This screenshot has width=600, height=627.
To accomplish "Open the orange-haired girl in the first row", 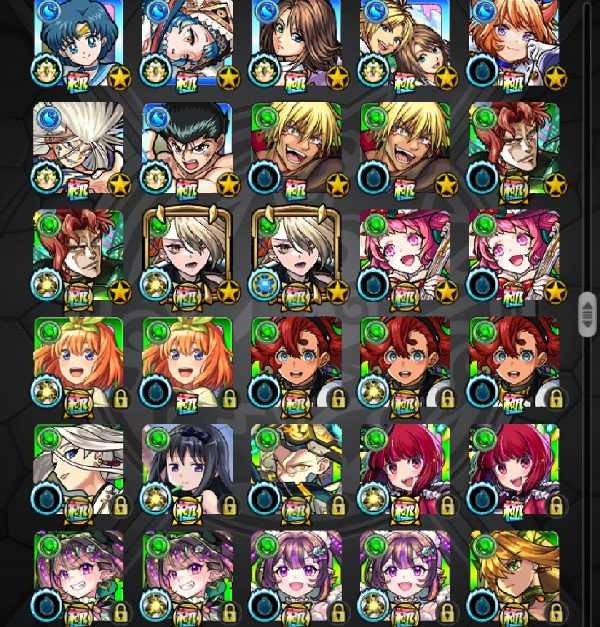I will 514,43.
